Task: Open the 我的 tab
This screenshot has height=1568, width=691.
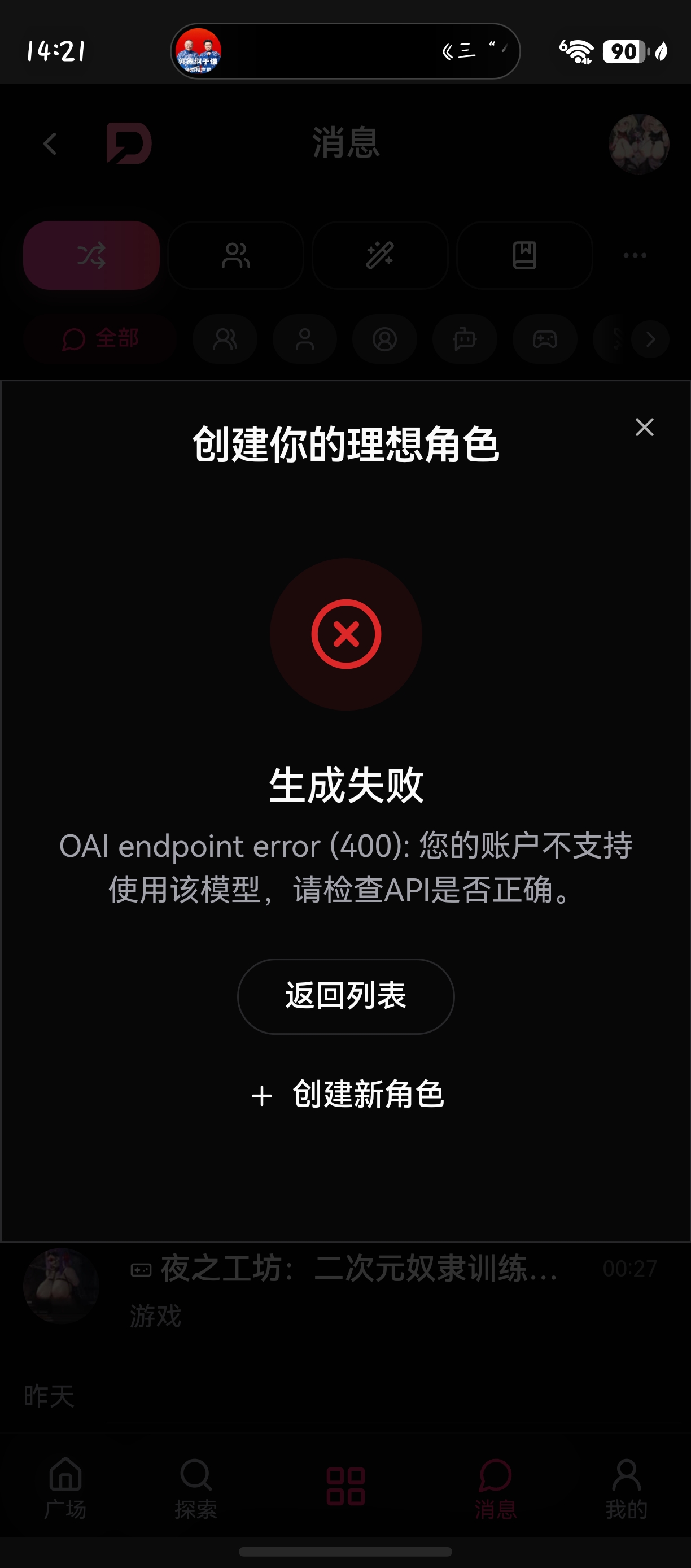Action: point(626,1487)
